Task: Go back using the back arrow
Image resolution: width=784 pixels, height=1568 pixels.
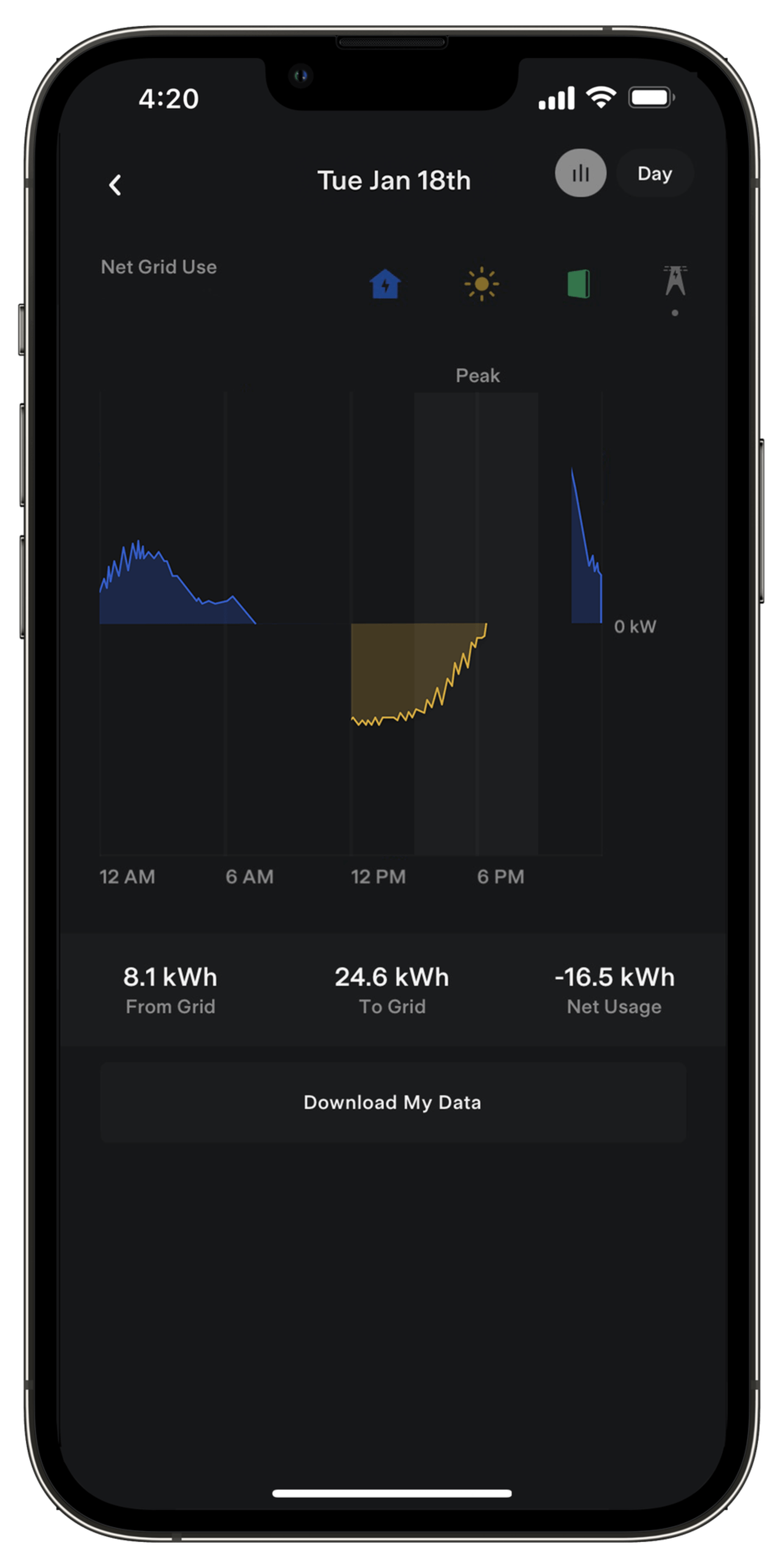Action: pyautogui.click(x=115, y=185)
